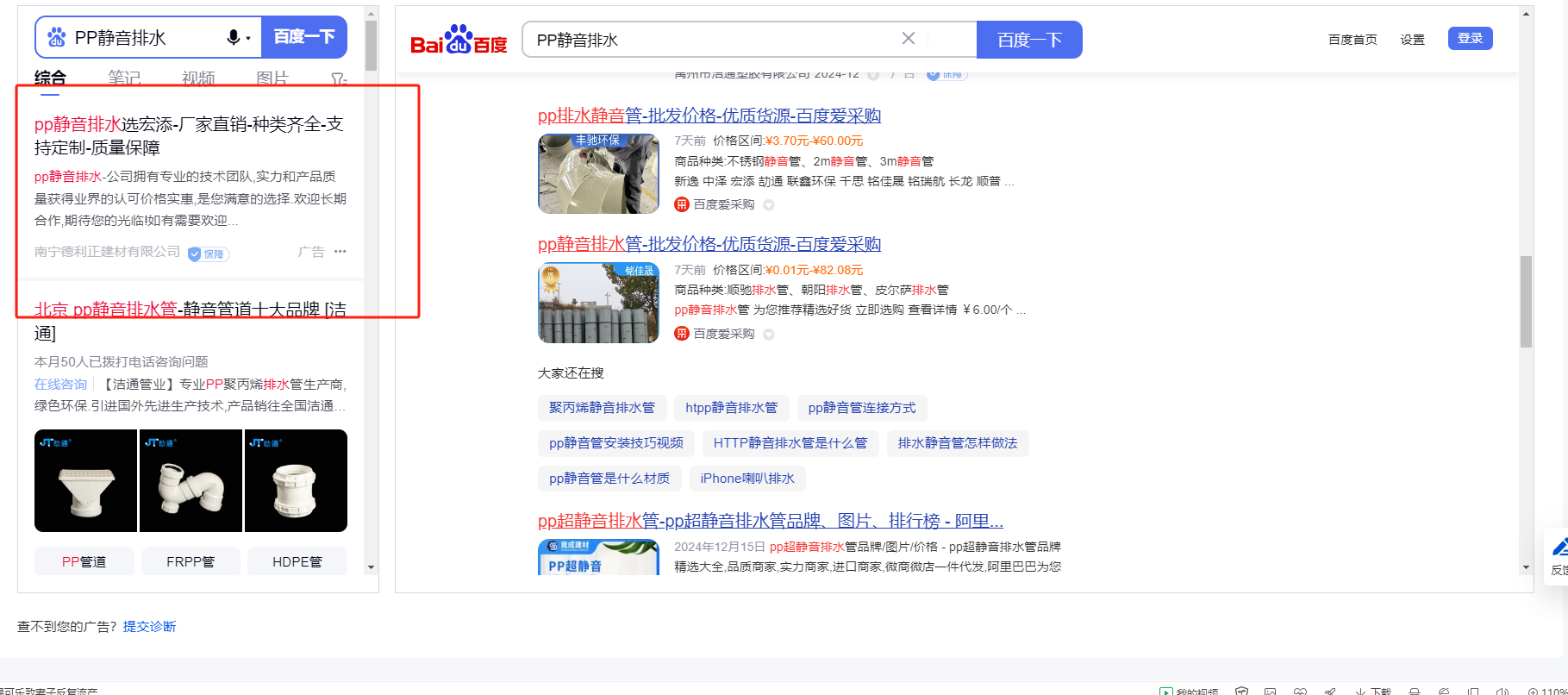Go to 百度首页
The width and height of the screenshot is (1568, 695).
(x=1352, y=40)
